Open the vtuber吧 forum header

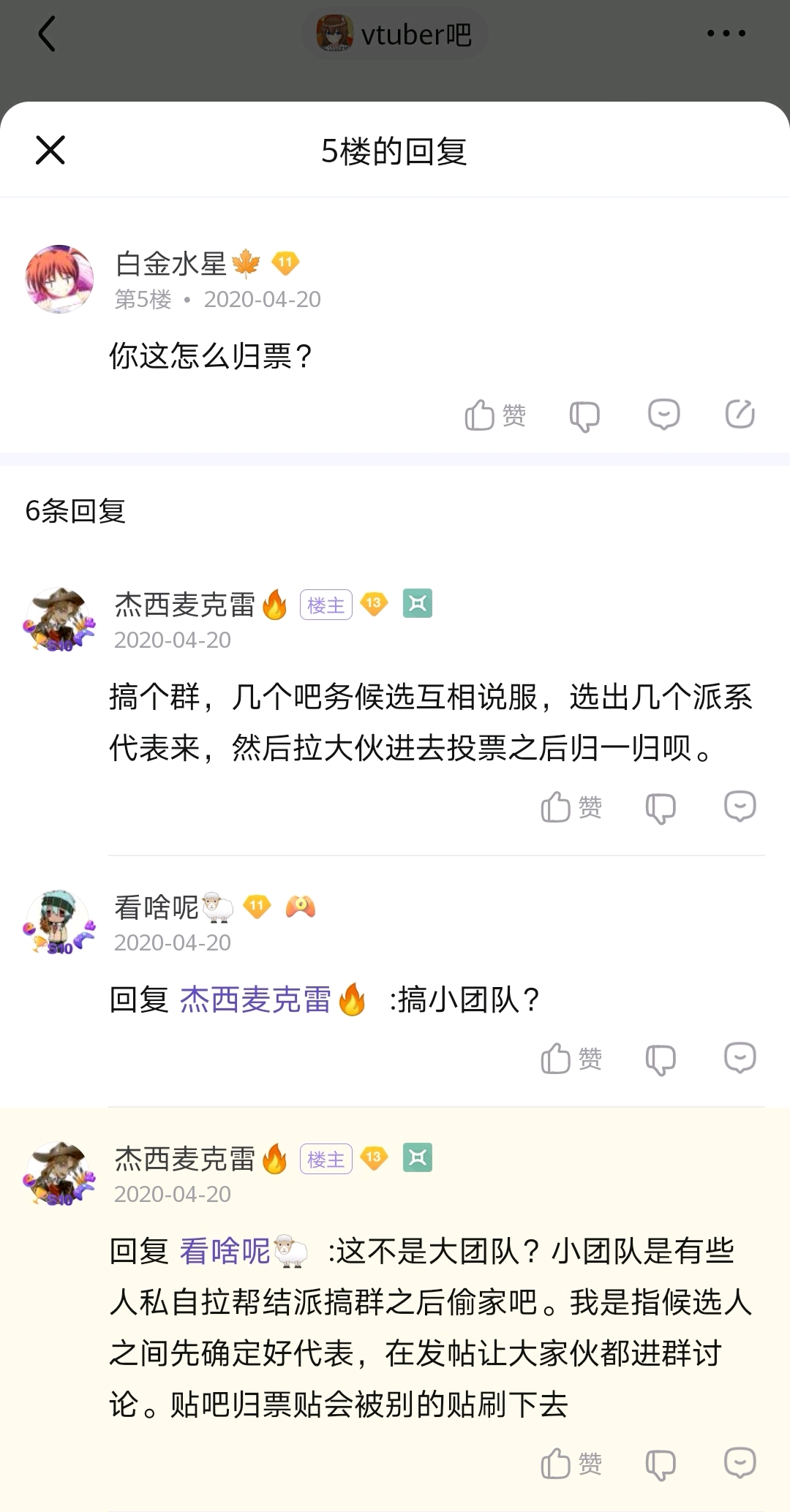pos(395,34)
